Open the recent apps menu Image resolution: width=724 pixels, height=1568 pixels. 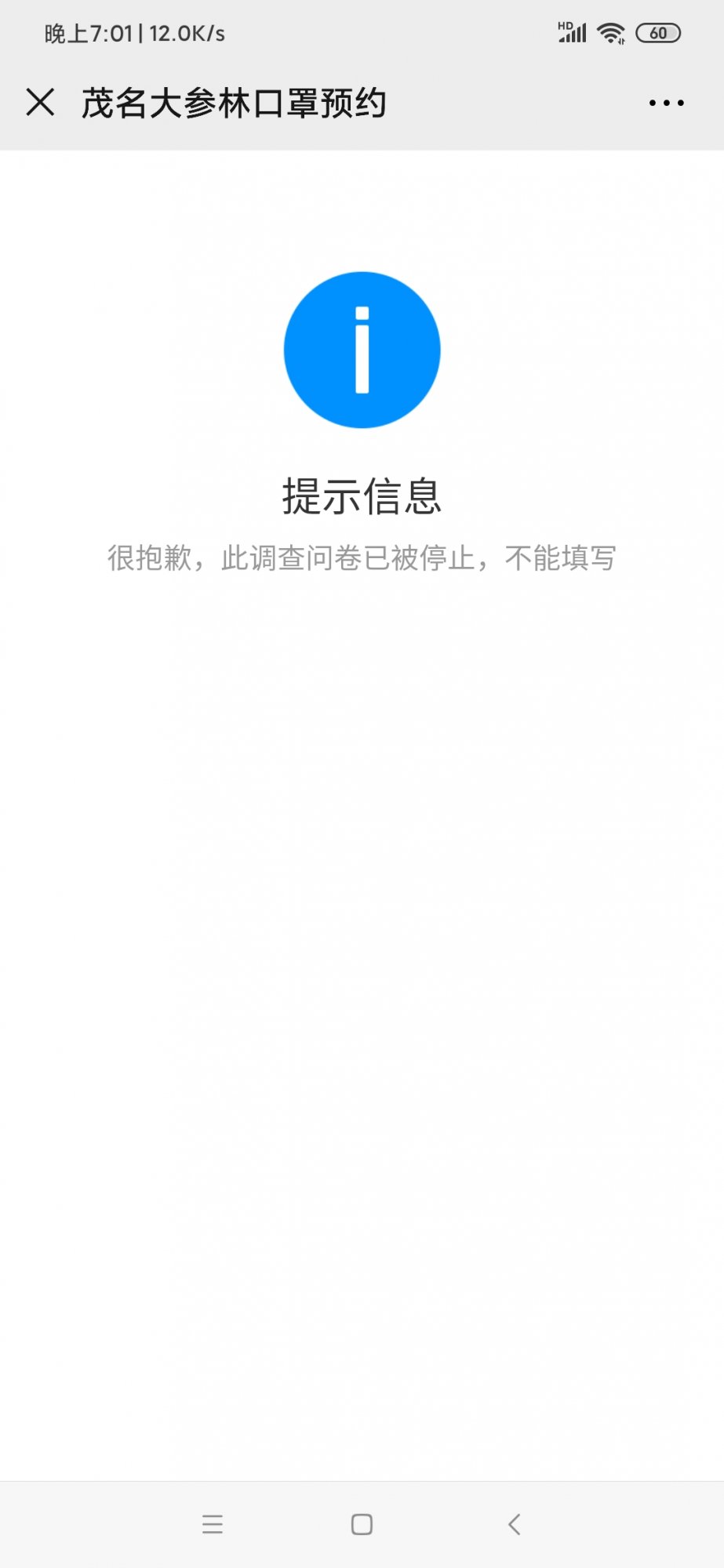pyautogui.click(x=212, y=1524)
